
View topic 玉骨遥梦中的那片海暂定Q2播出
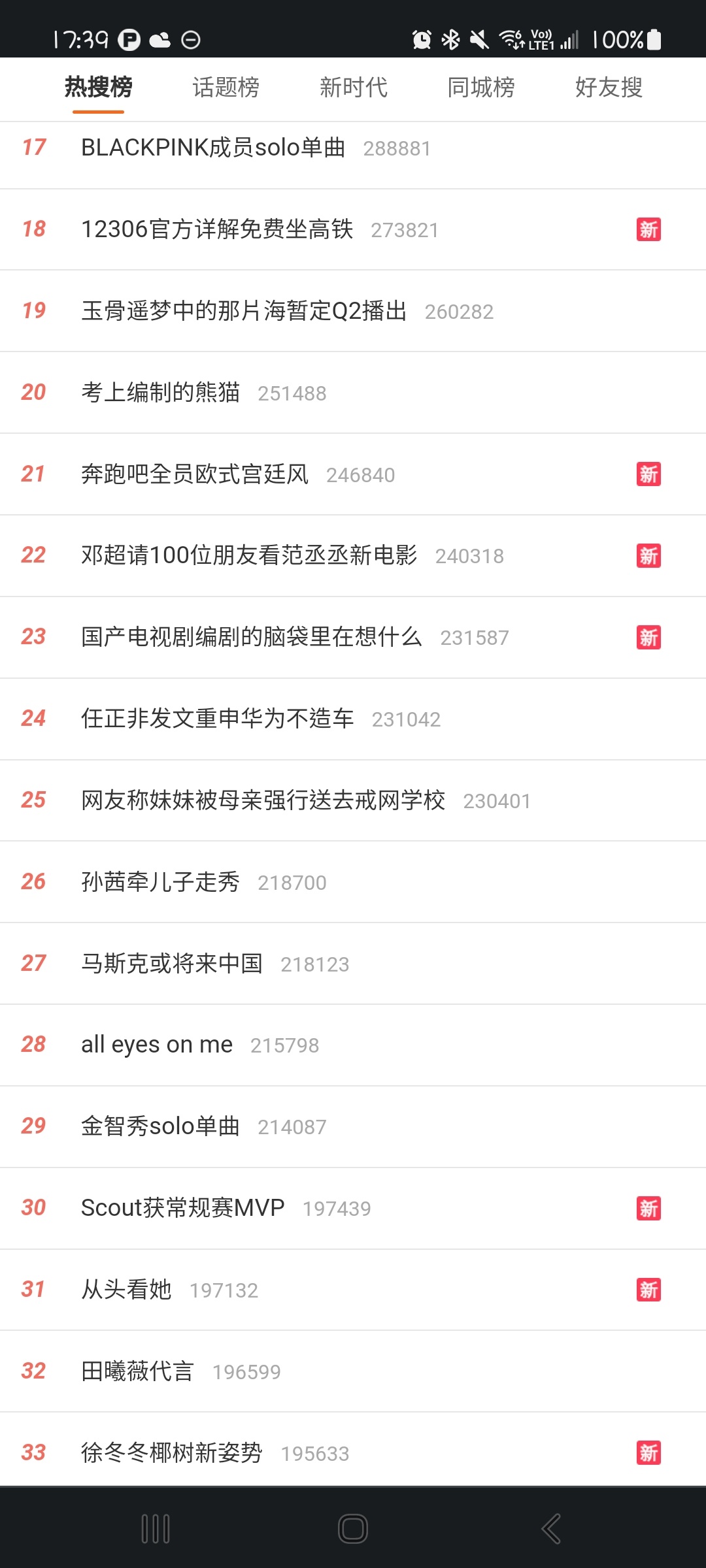(353, 311)
